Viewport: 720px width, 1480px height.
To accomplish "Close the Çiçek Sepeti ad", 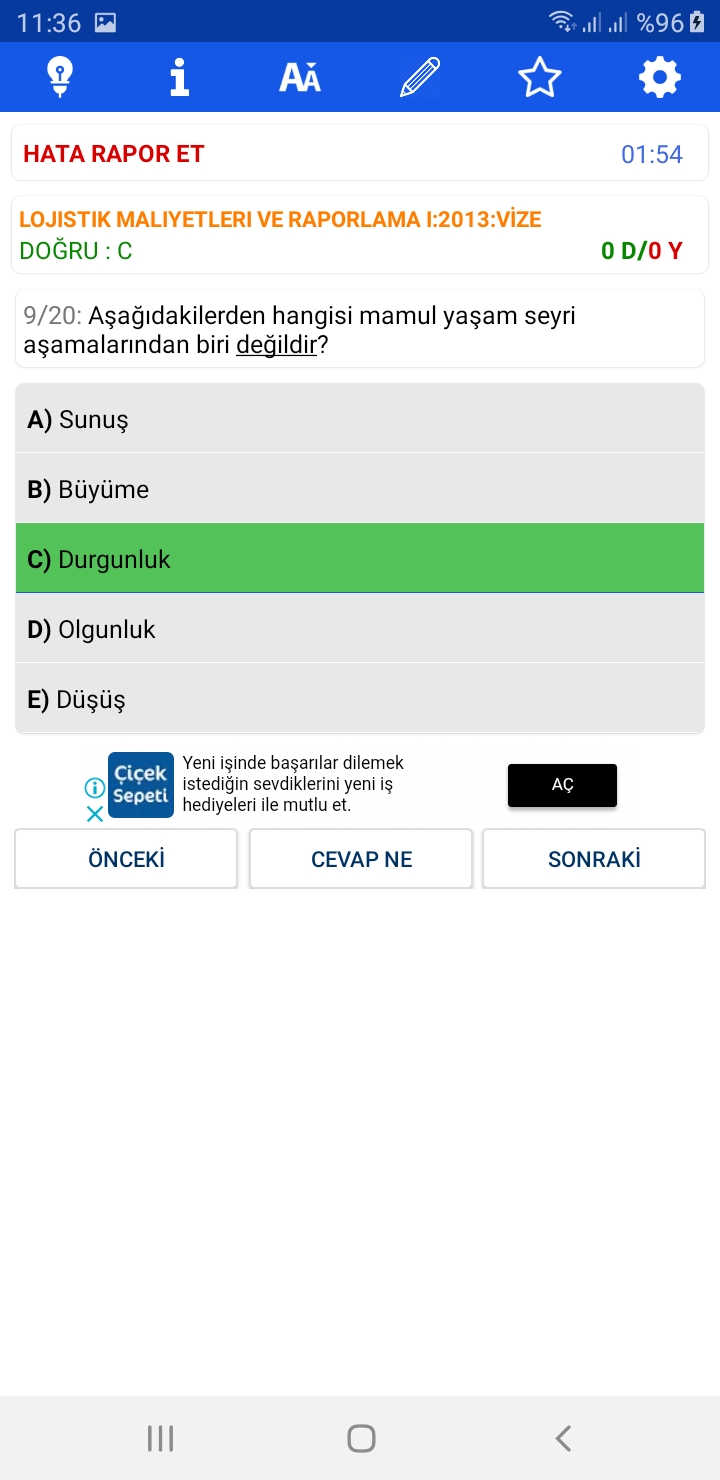I will (x=95, y=814).
